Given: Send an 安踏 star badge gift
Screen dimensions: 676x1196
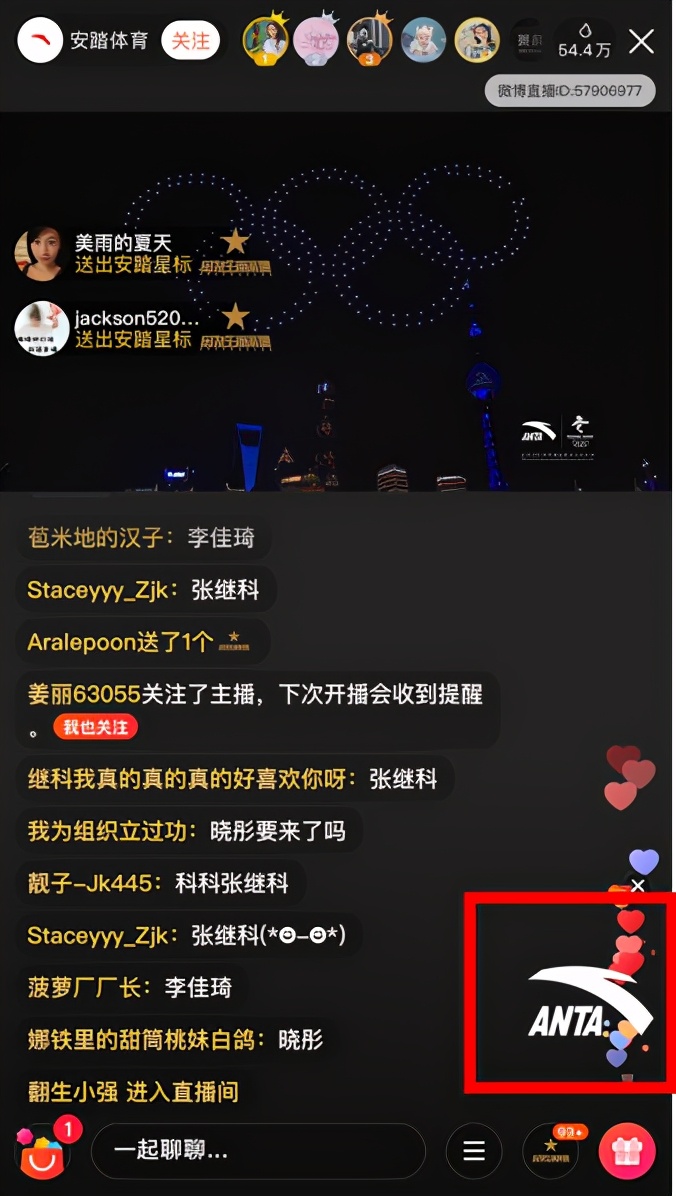Looking at the screenshot, I should [550, 1151].
